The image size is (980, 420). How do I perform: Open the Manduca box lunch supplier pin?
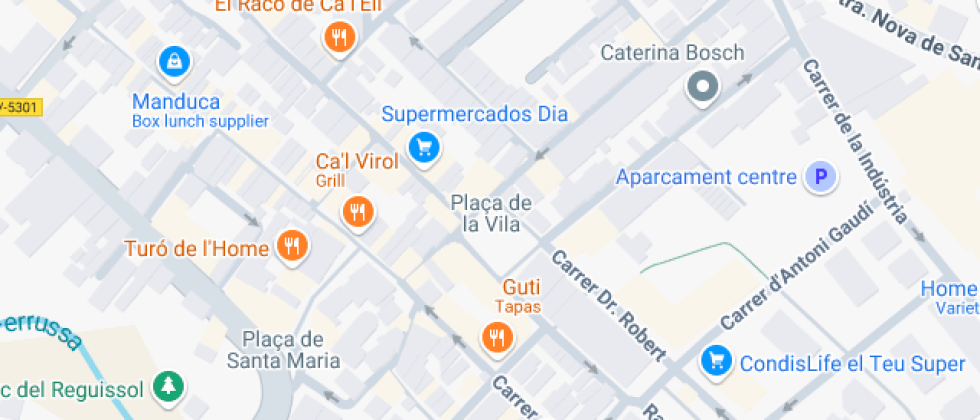174,62
